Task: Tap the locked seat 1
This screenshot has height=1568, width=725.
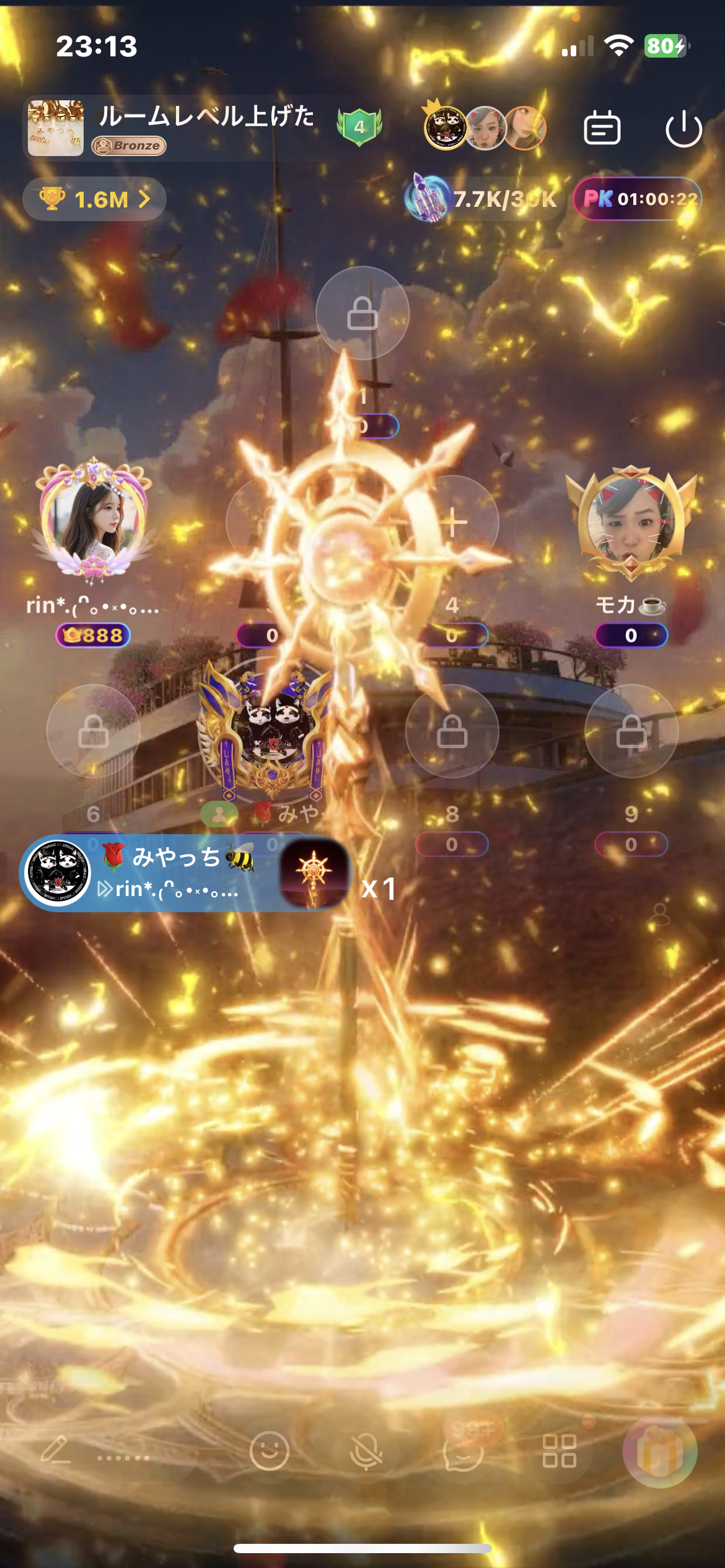Action: pos(362,313)
